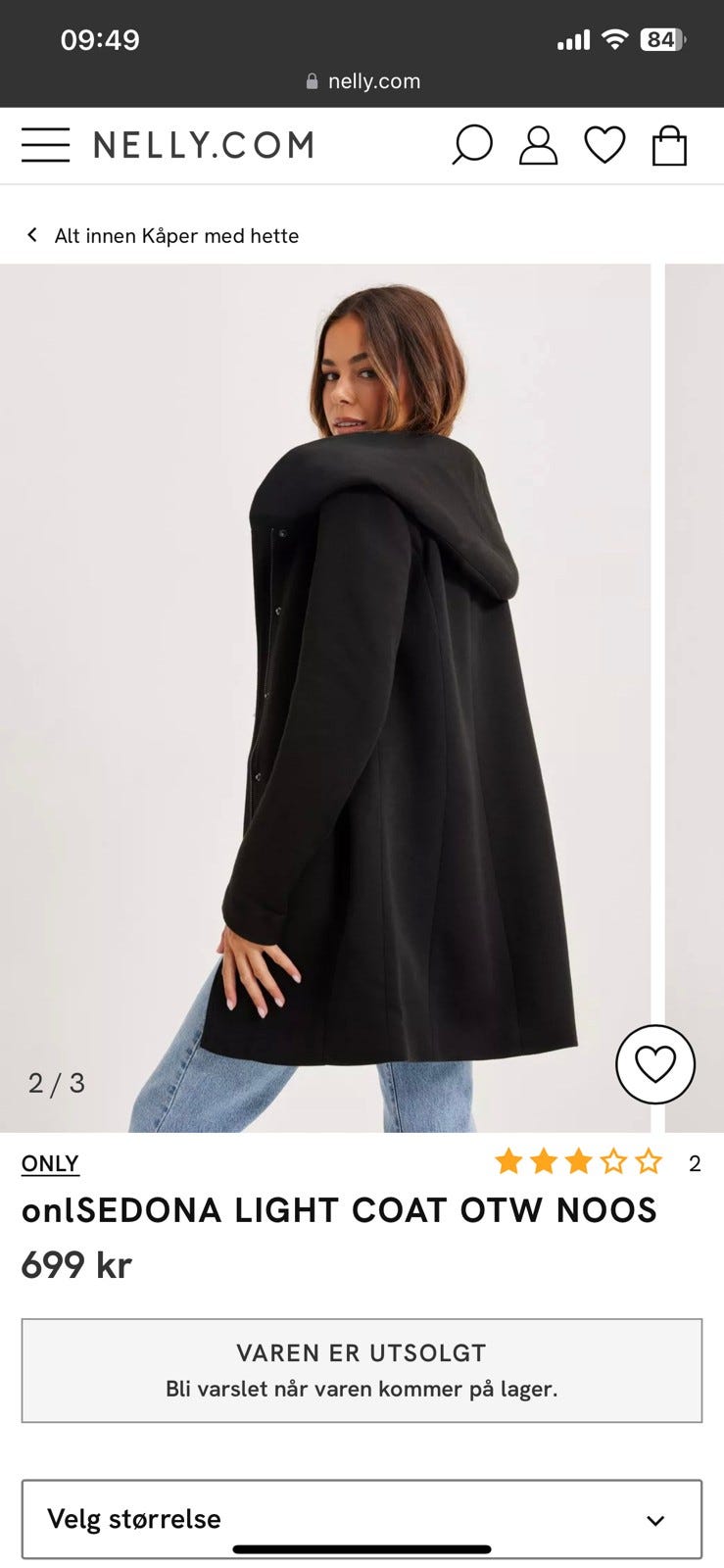The image size is (724, 1568).
Task: Open the ONLY brand link
Action: [50, 1163]
